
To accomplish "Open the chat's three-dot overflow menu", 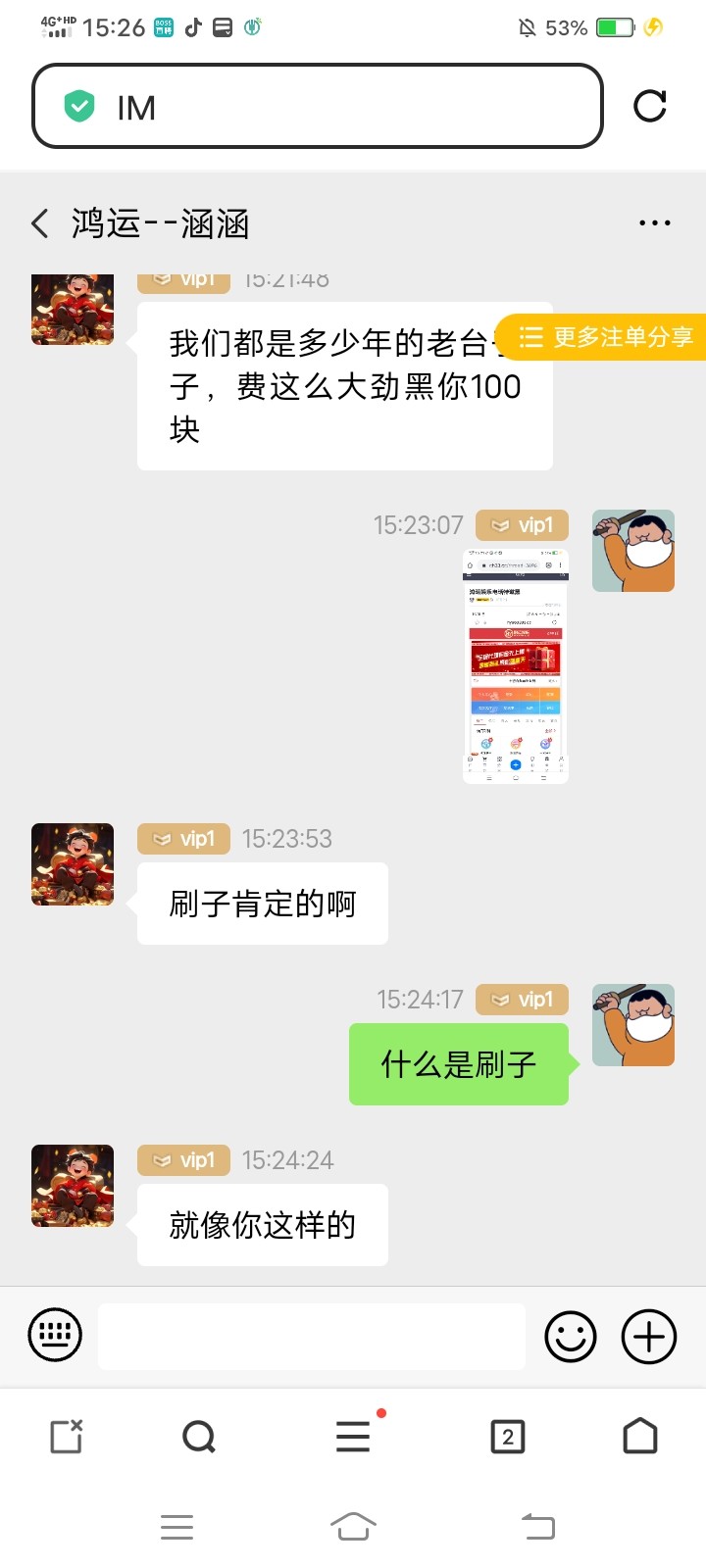I will (654, 223).
